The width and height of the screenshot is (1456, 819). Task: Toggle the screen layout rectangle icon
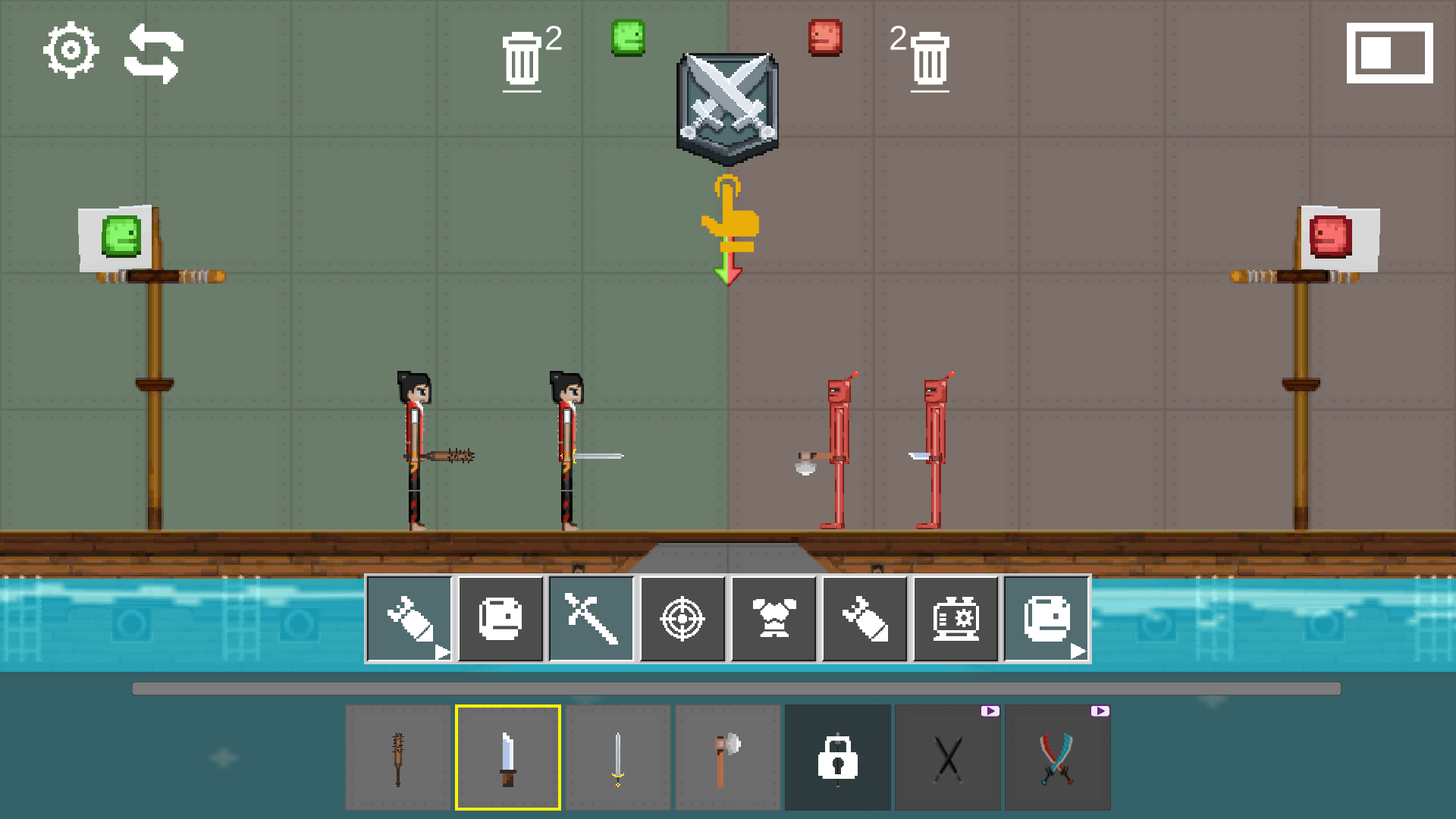coord(1389,53)
